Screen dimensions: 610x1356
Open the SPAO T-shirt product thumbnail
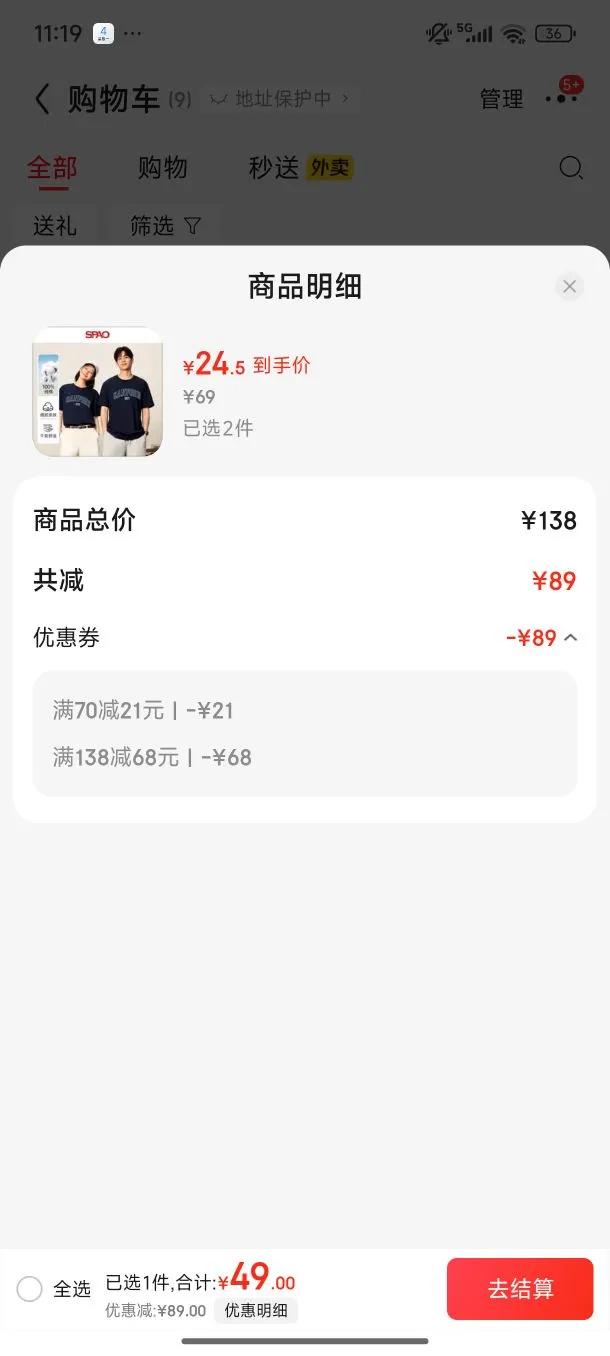click(97, 392)
